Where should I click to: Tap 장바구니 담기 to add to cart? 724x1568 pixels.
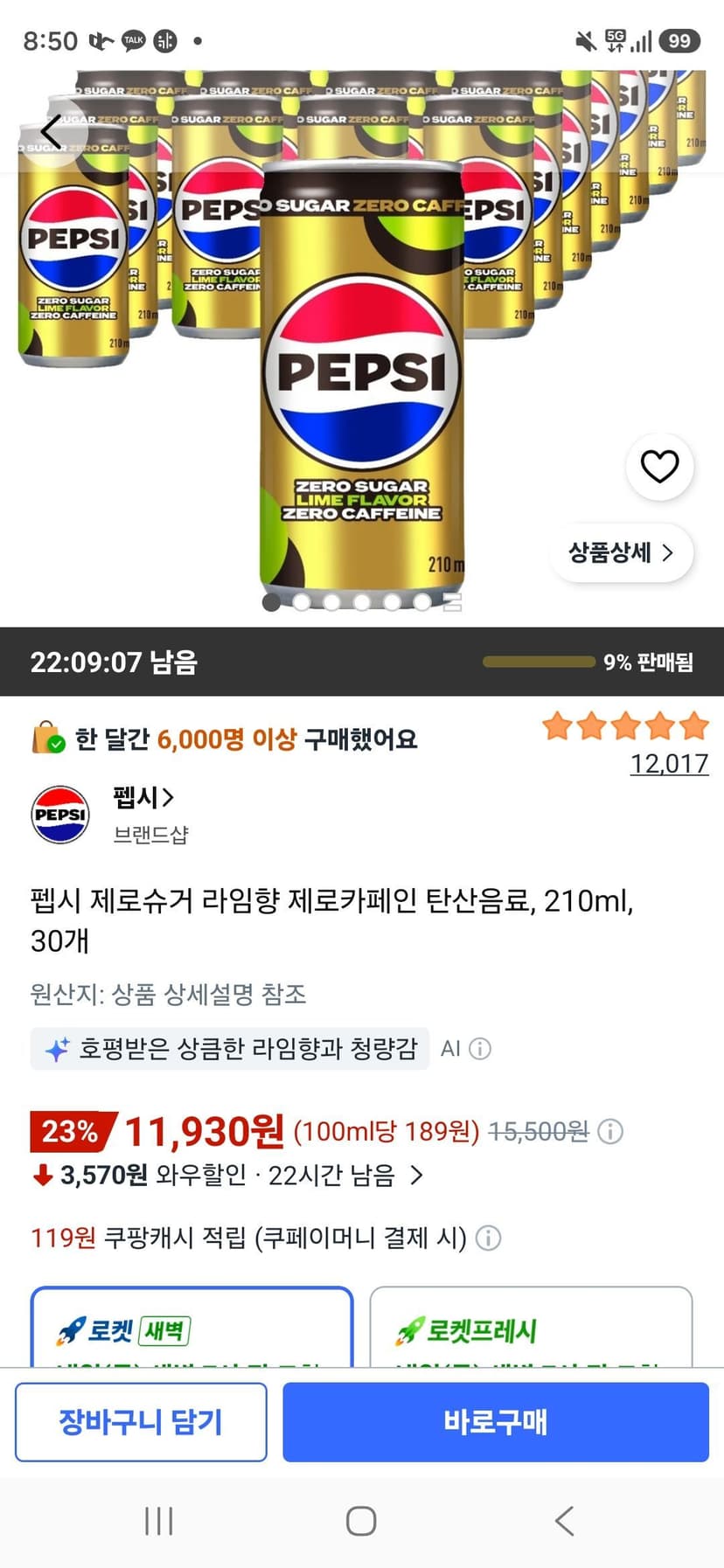tap(141, 1422)
